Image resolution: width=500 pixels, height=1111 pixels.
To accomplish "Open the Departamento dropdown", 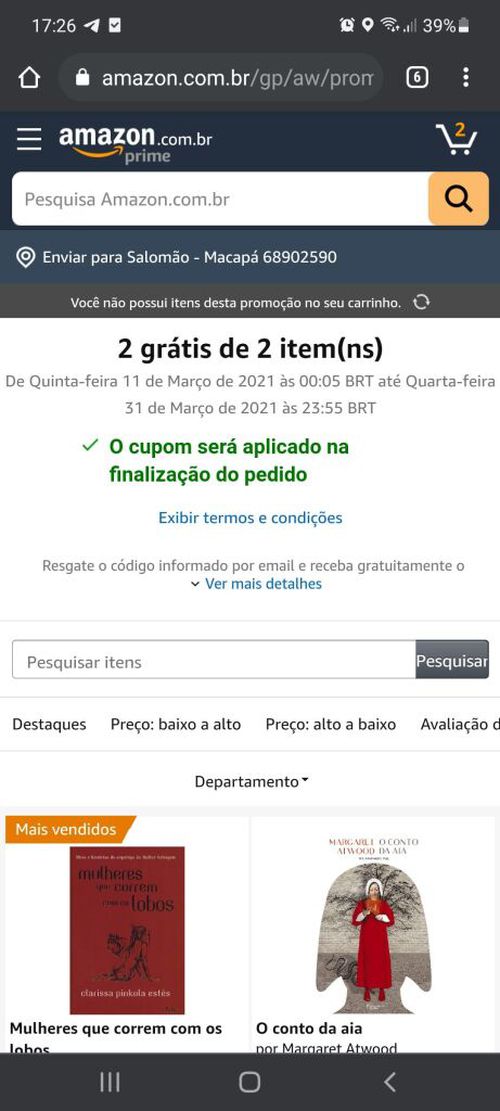I will pos(251,782).
